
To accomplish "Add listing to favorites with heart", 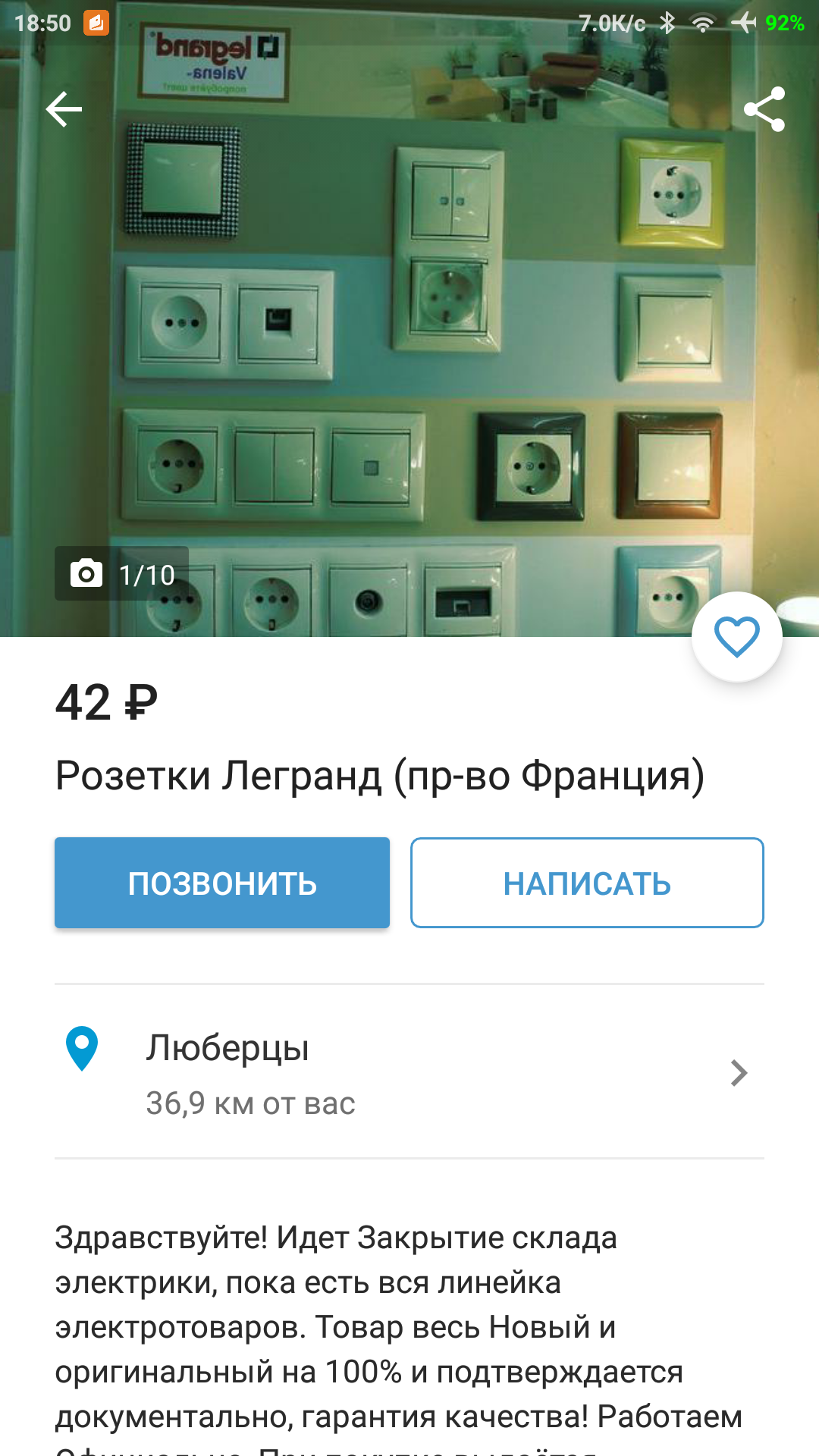I will (x=737, y=636).
